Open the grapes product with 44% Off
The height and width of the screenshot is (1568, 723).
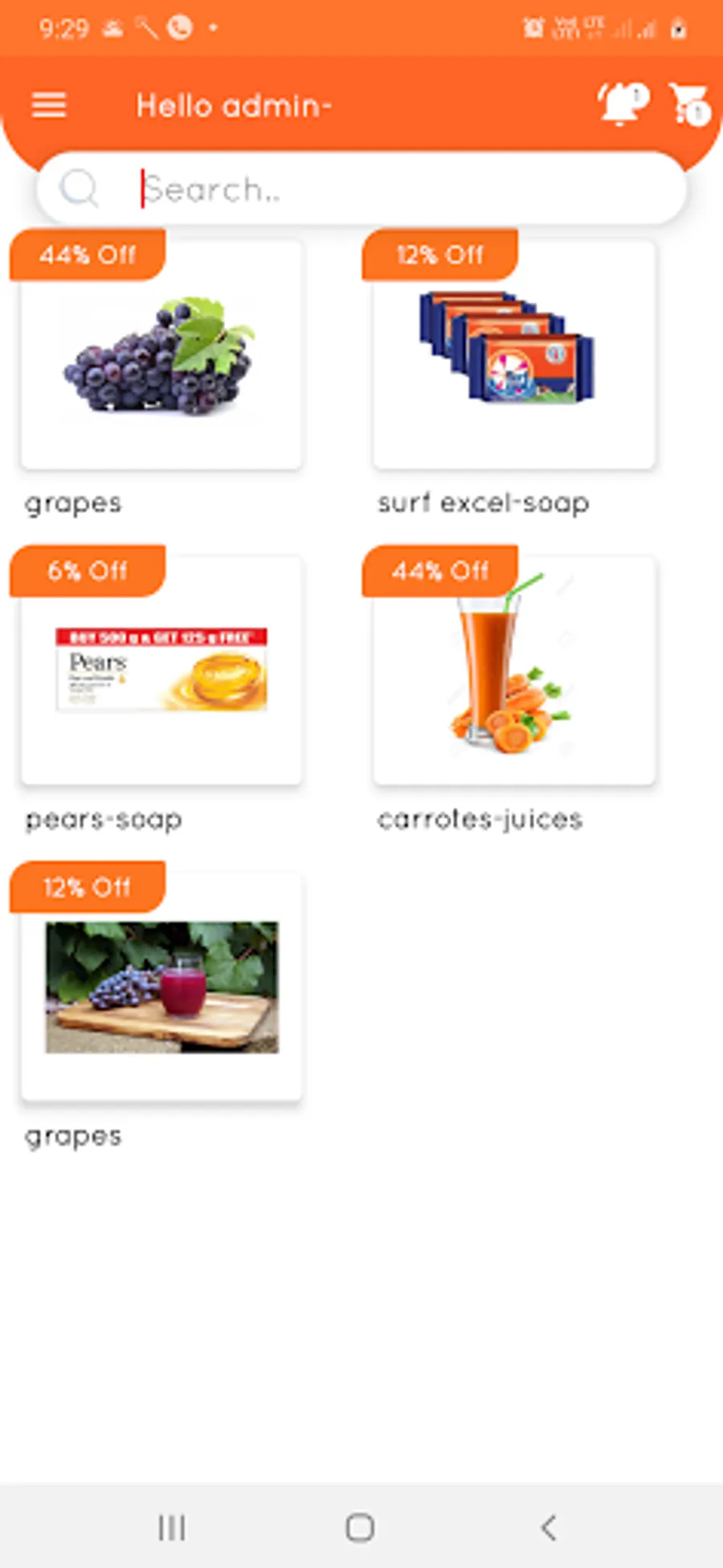point(161,355)
